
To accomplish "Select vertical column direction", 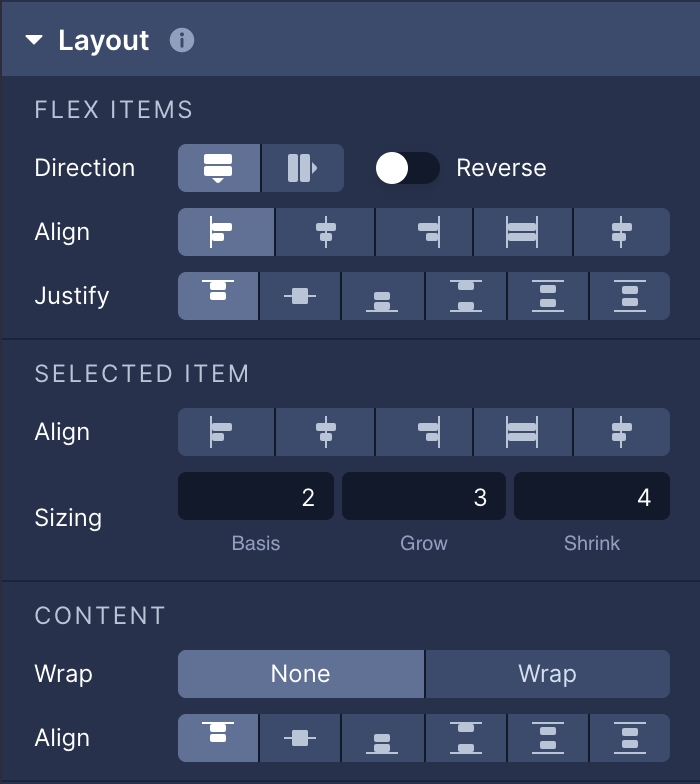I will pyautogui.click(x=218, y=168).
